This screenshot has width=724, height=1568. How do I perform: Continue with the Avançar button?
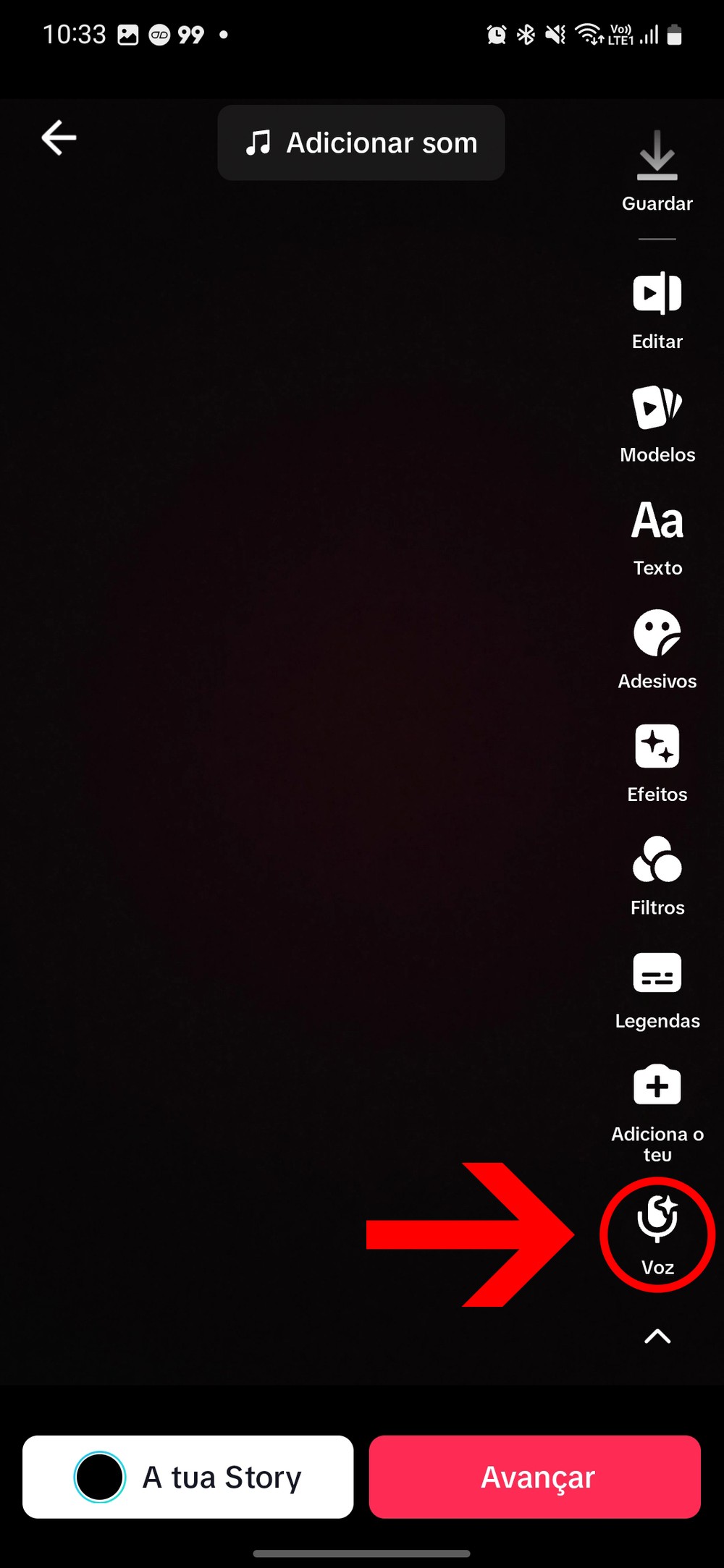pyautogui.click(x=534, y=1477)
